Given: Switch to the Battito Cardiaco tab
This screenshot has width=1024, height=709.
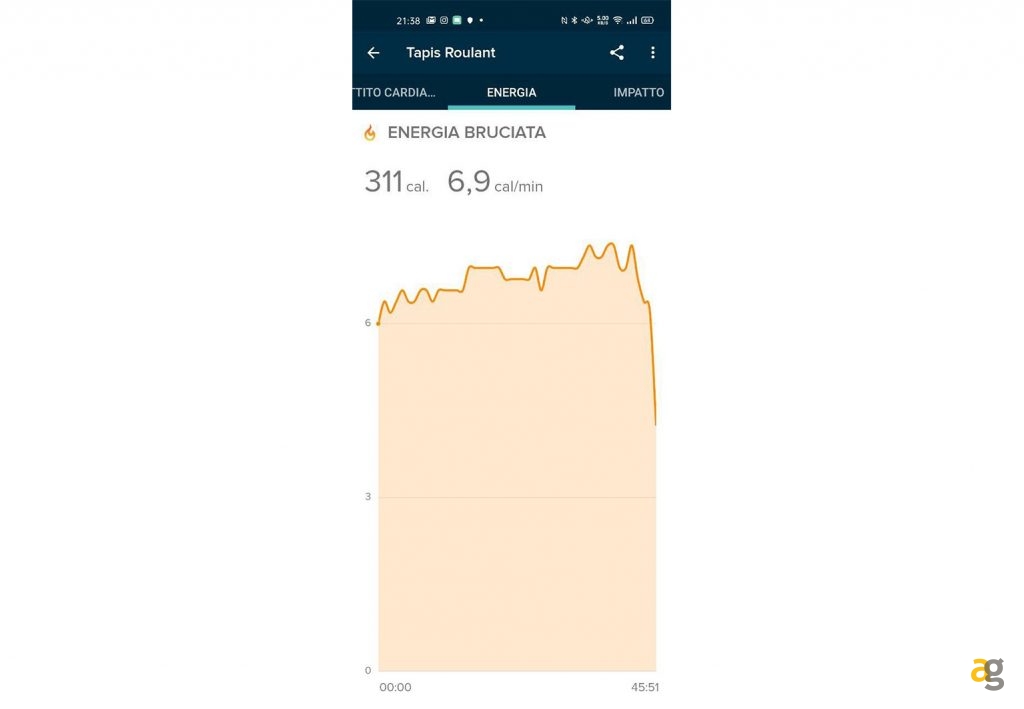Looking at the screenshot, I should 396,92.
